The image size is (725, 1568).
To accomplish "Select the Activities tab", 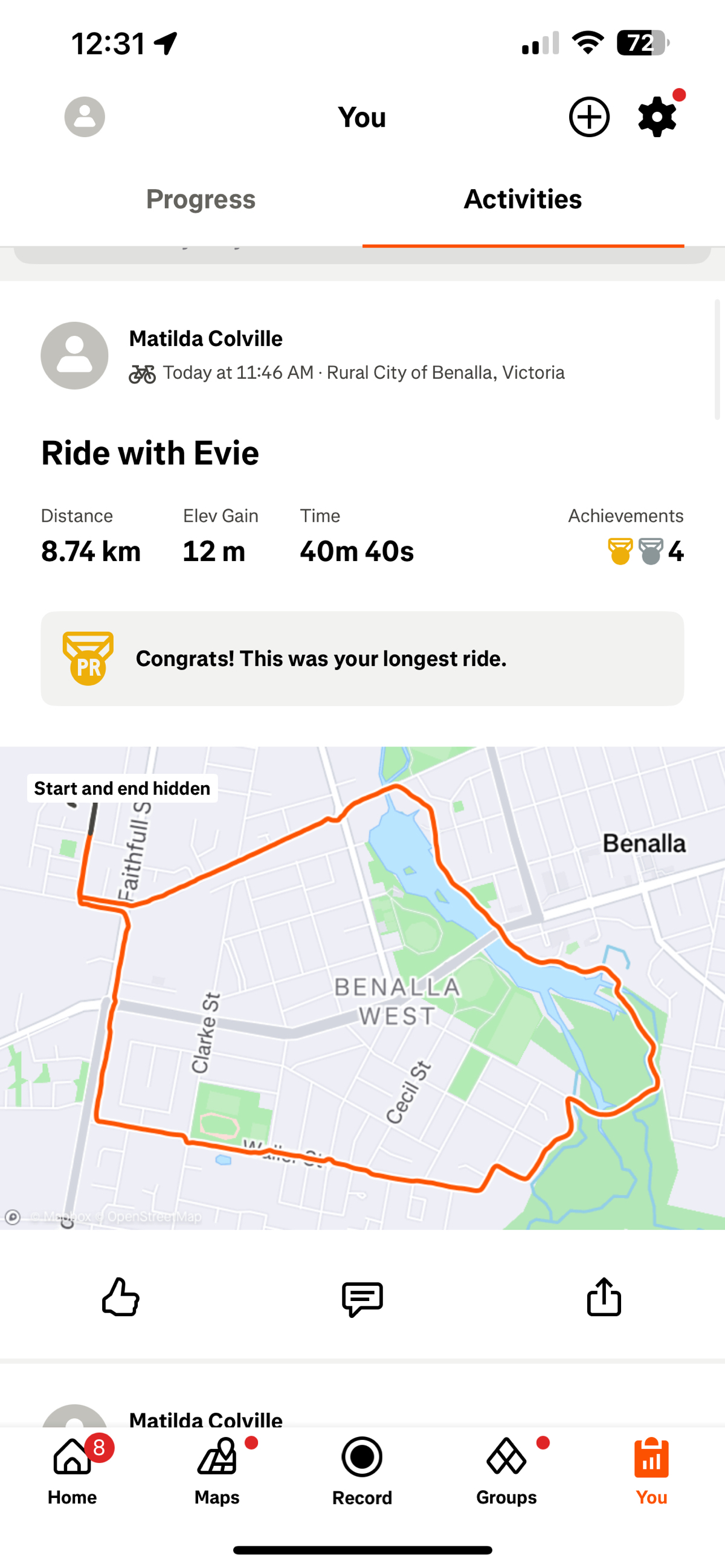I will click(x=522, y=200).
